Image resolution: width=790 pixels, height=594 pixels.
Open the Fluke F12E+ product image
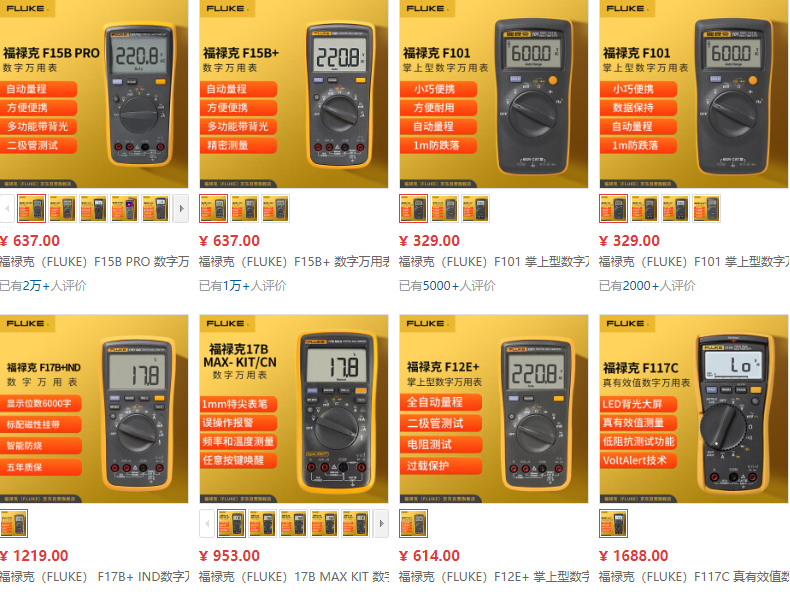pyautogui.click(x=493, y=408)
